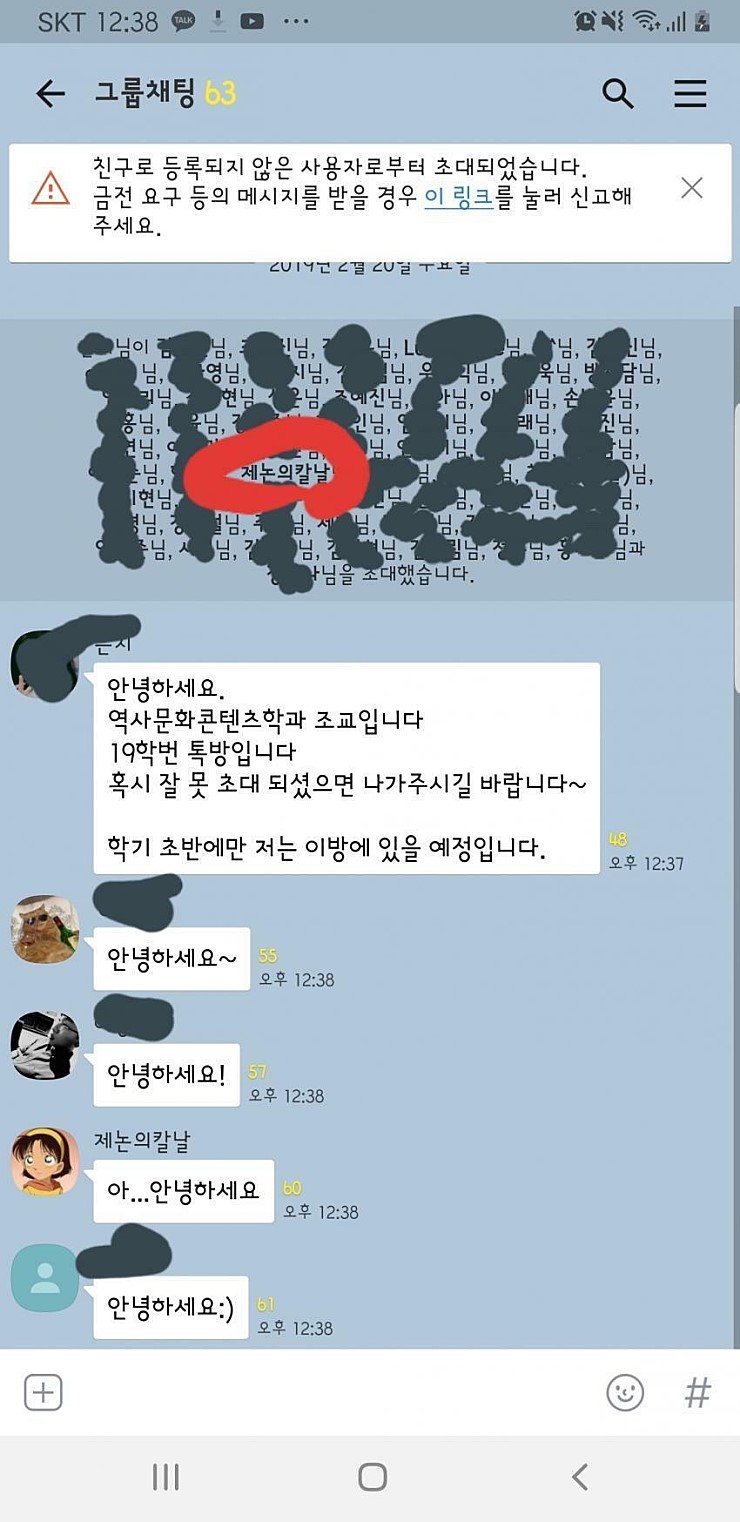
Task: Dismiss the unregistered-user warning banner
Action: (691, 188)
